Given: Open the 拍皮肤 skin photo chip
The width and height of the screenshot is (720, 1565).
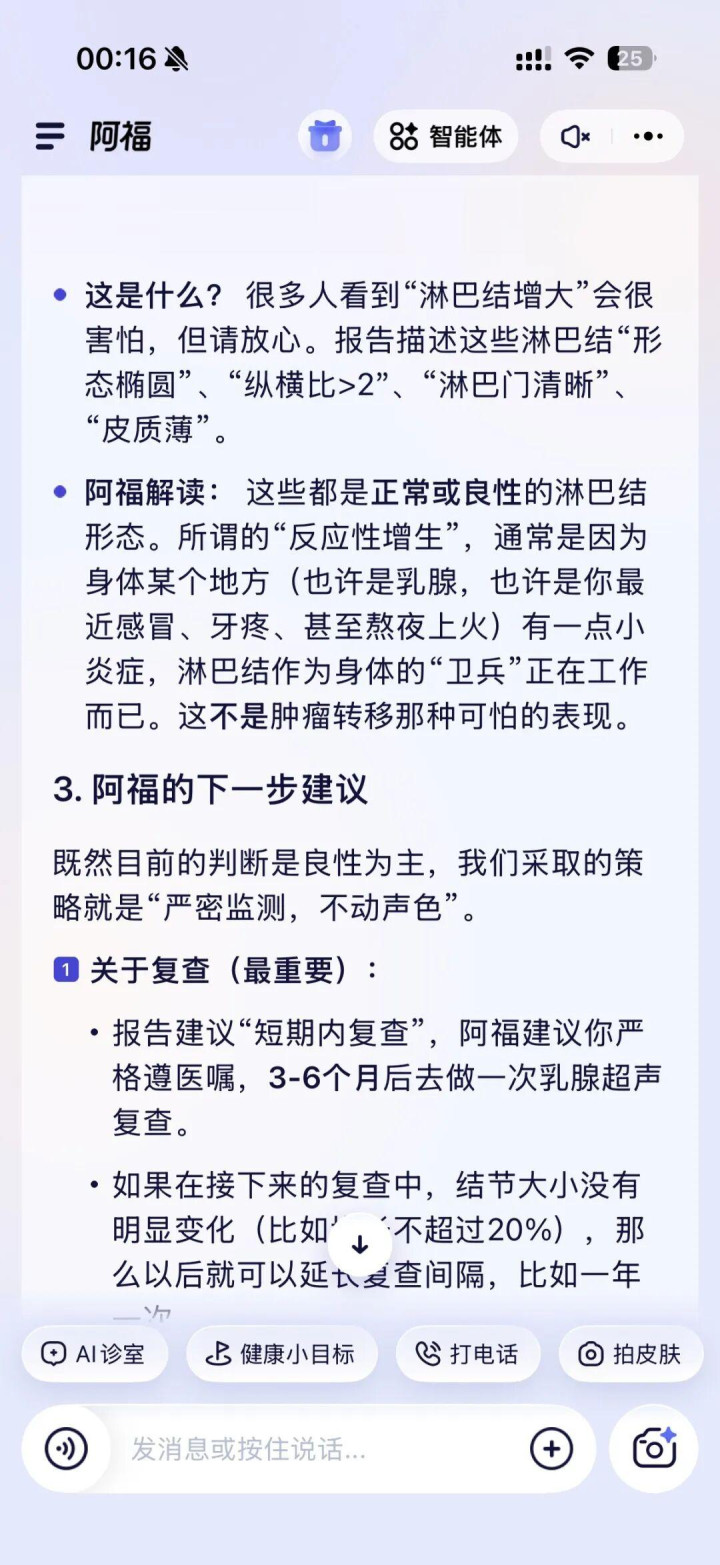Looking at the screenshot, I should tap(631, 1354).
